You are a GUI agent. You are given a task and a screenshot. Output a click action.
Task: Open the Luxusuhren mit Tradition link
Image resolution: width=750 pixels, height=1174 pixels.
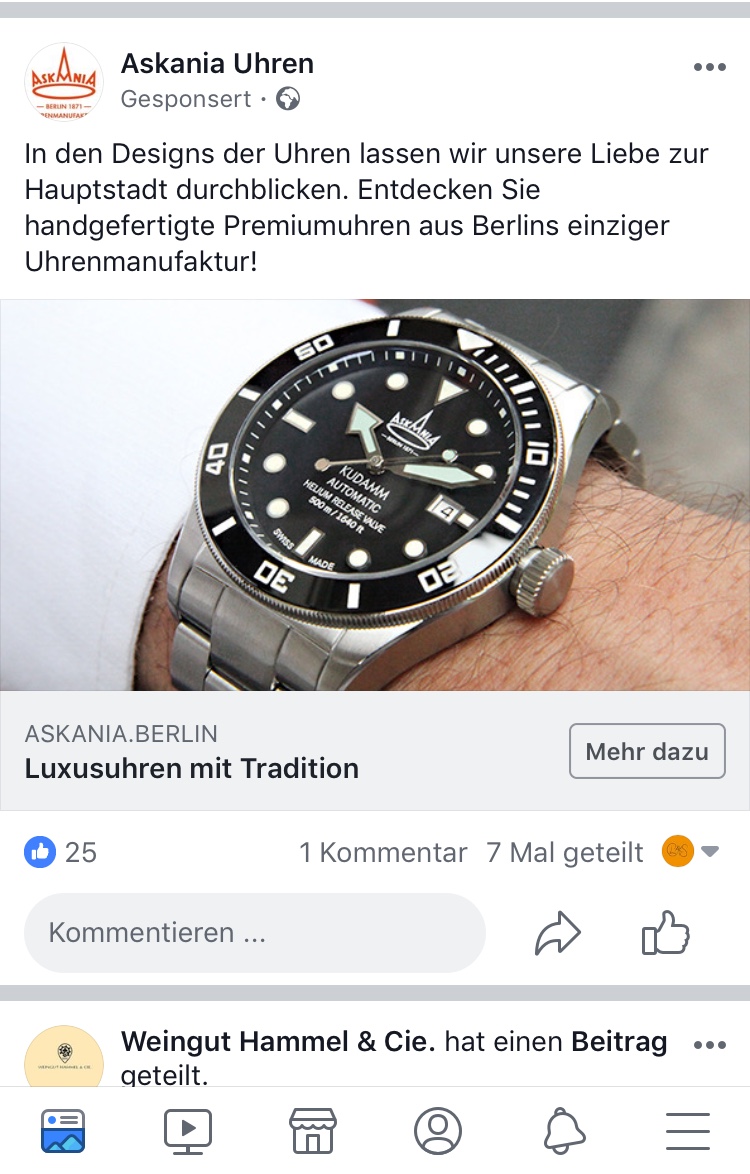tap(192, 768)
